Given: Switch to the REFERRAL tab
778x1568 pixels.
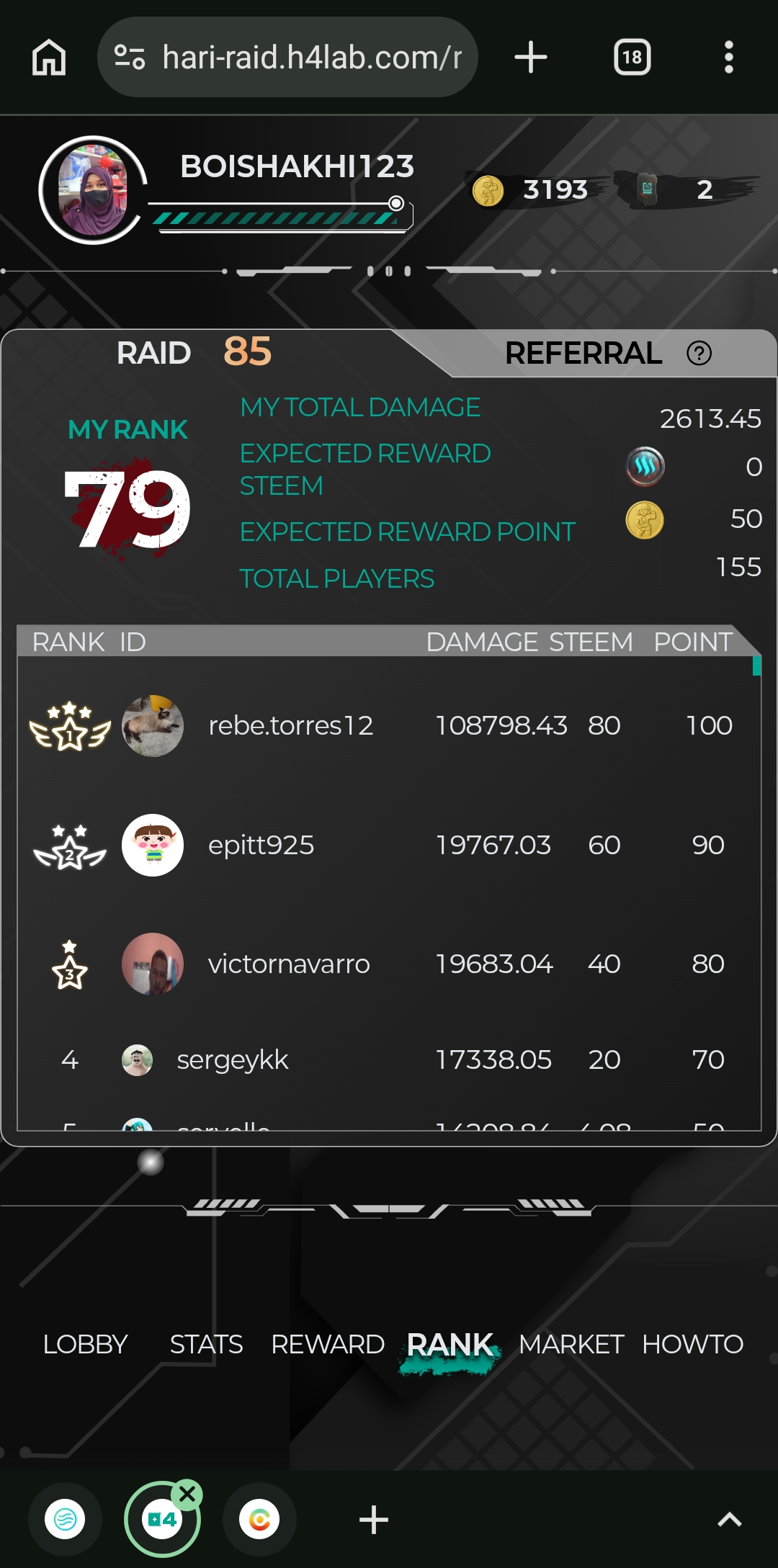Looking at the screenshot, I should pyautogui.click(x=583, y=353).
